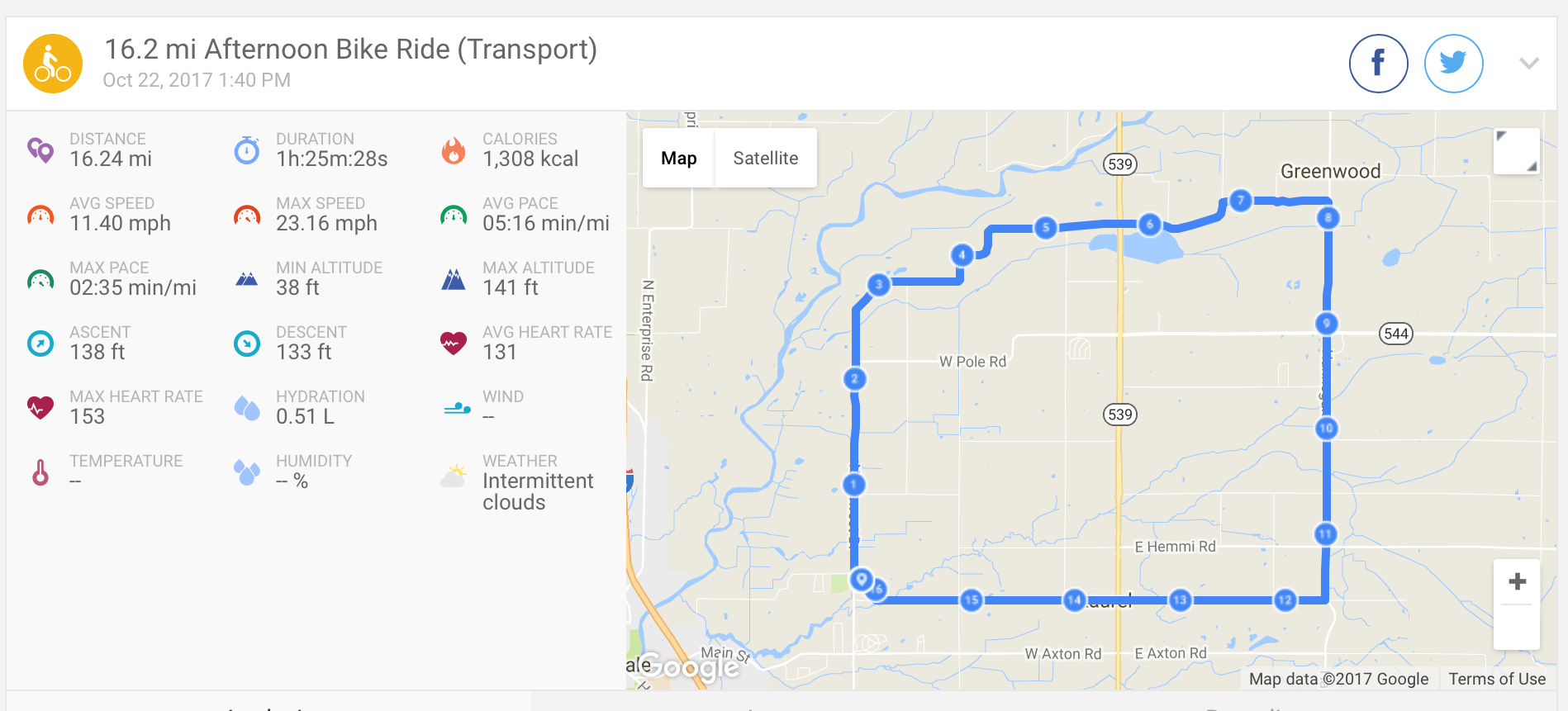Select the Map view type
Screen dimensions: 1568x711
pos(678,158)
